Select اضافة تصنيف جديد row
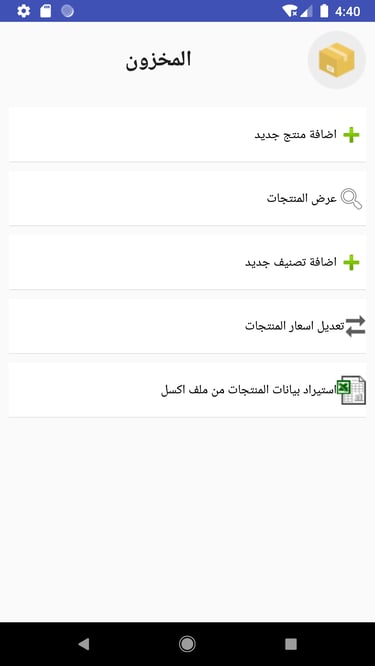 (187, 262)
